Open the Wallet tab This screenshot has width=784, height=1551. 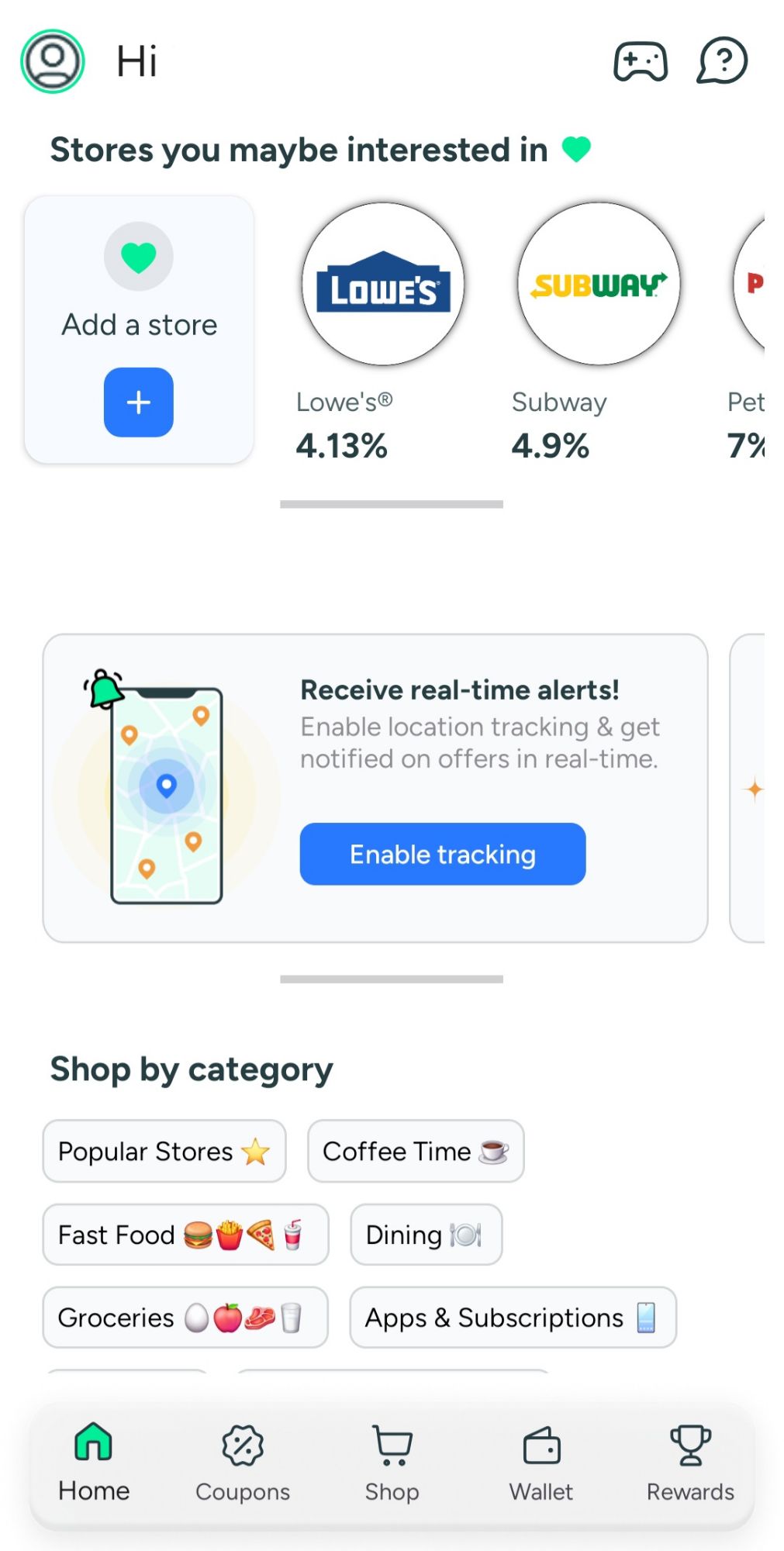tap(541, 1463)
